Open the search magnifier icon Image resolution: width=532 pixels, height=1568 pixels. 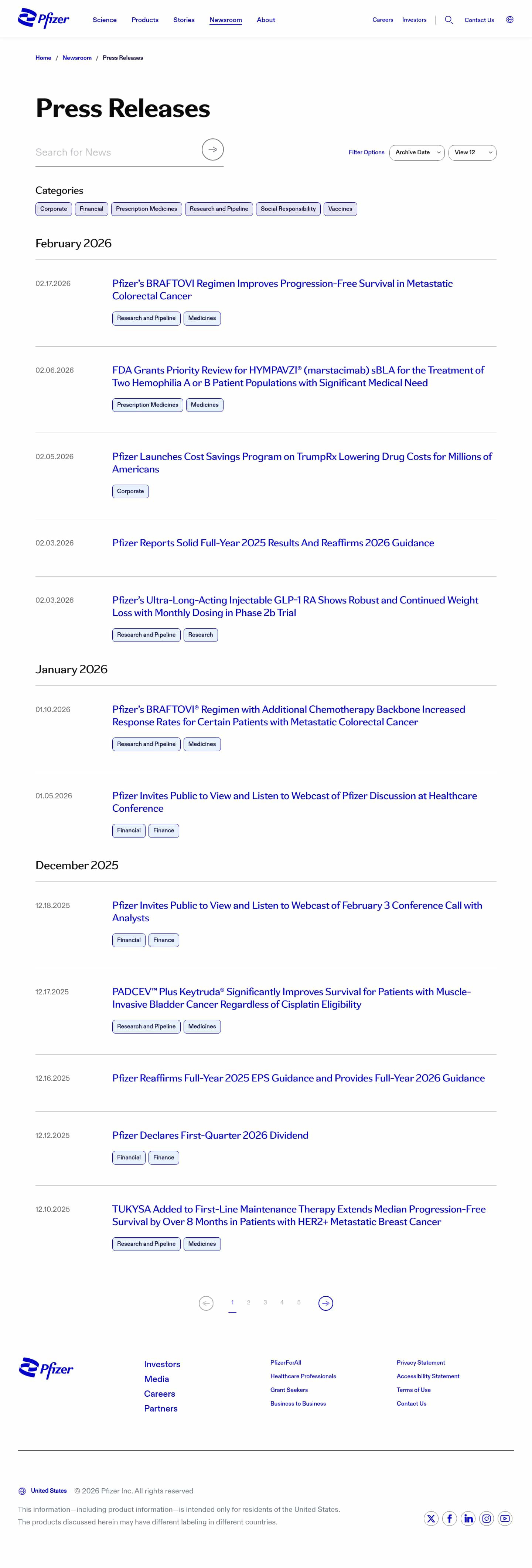tap(449, 20)
